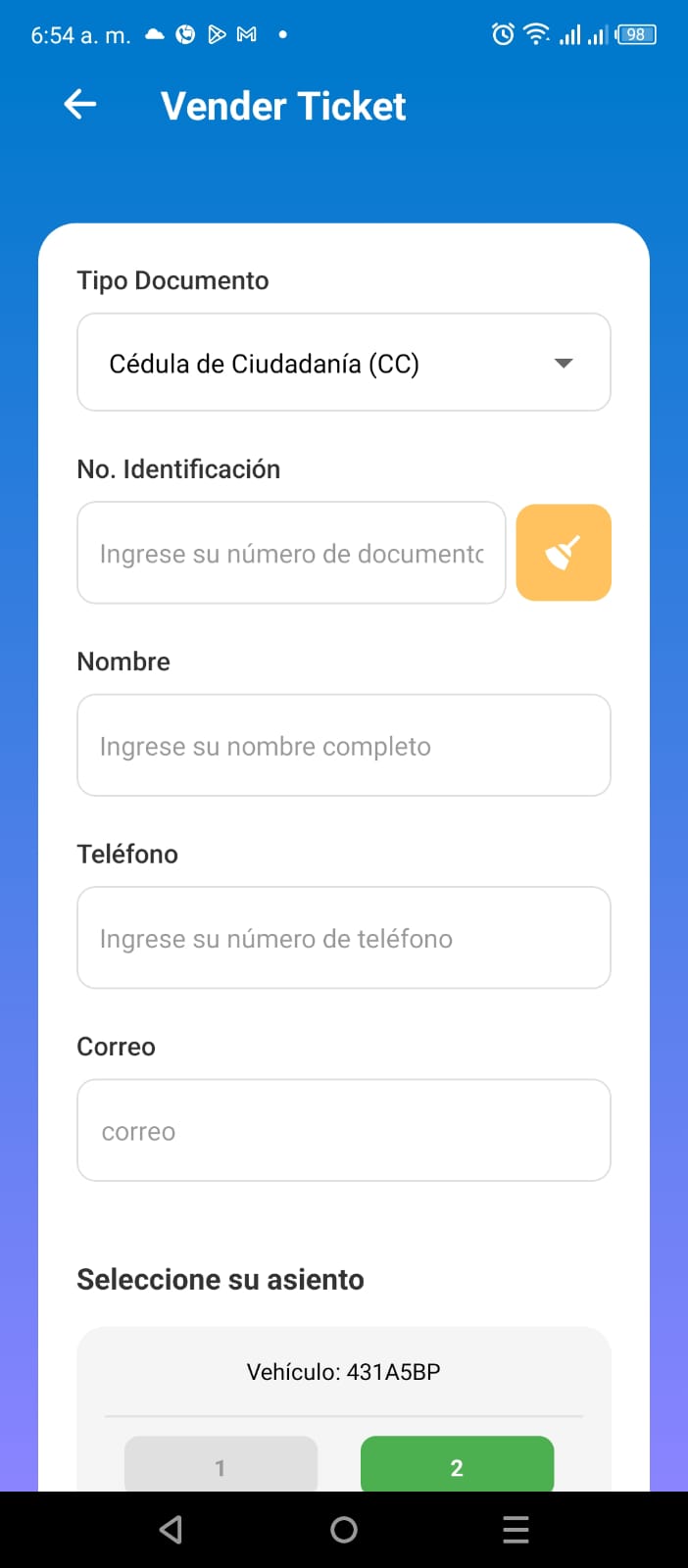
Task: Expand the Tipo Documento dropdown
Action: pos(343,363)
